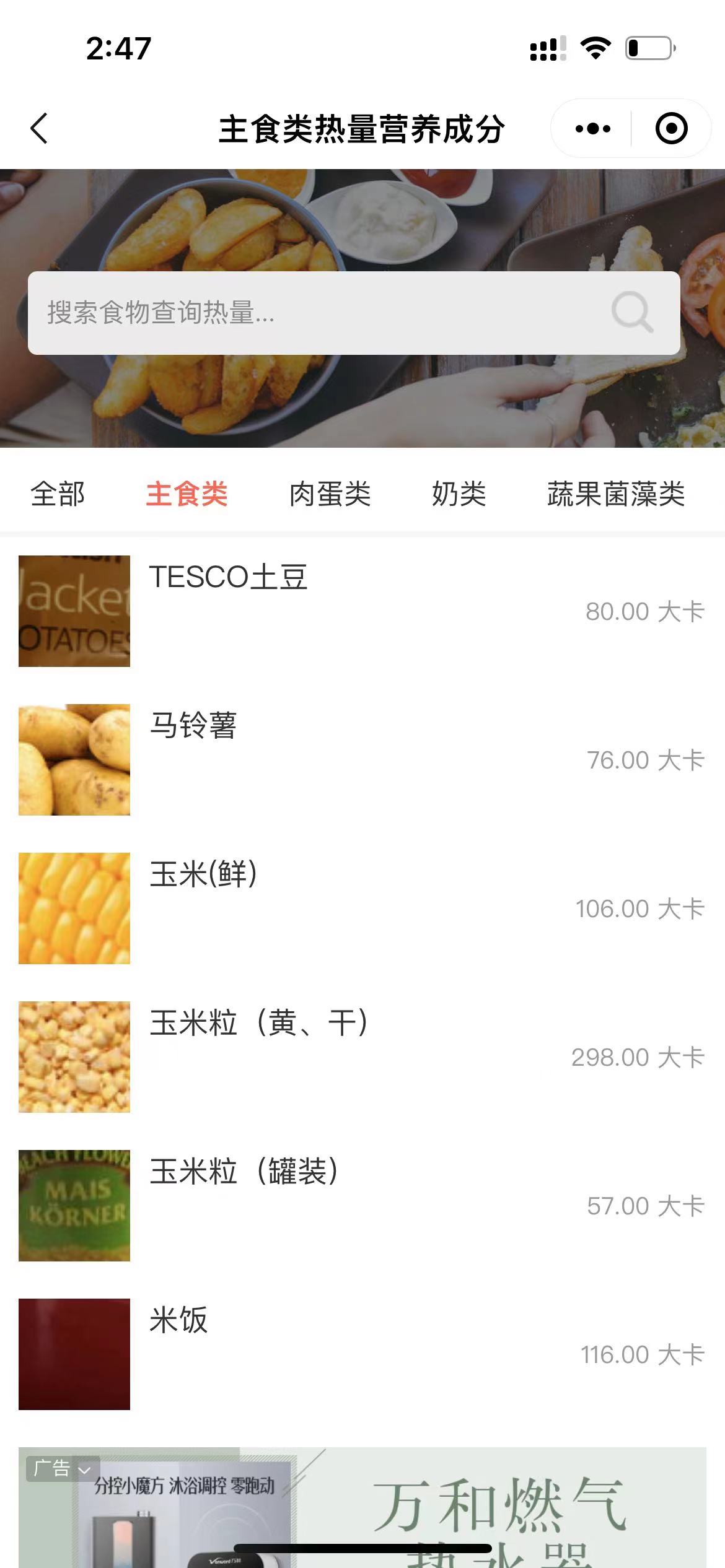Select the 主食类 tab
This screenshot has height=1568, width=725.
coord(187,494)
